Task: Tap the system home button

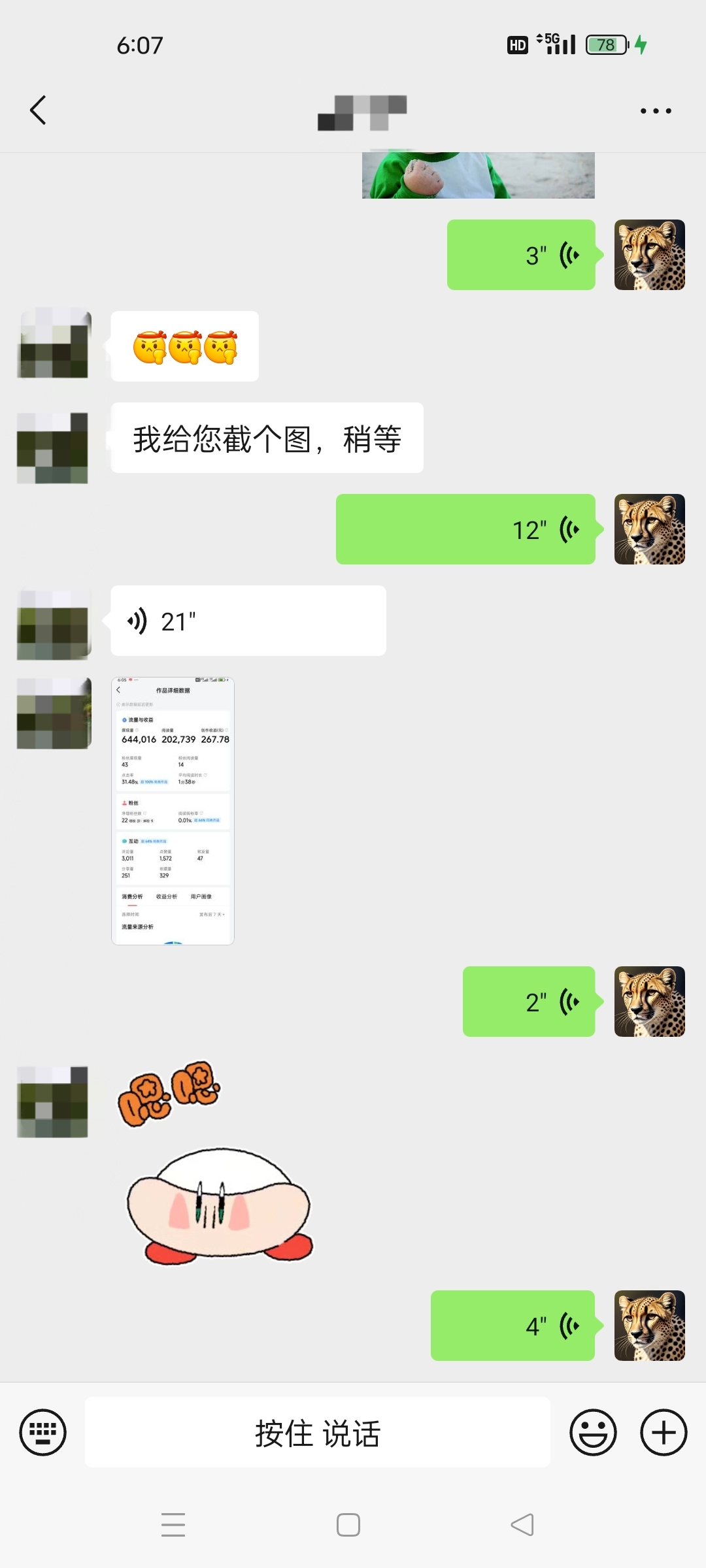Action: [348, 1525]
